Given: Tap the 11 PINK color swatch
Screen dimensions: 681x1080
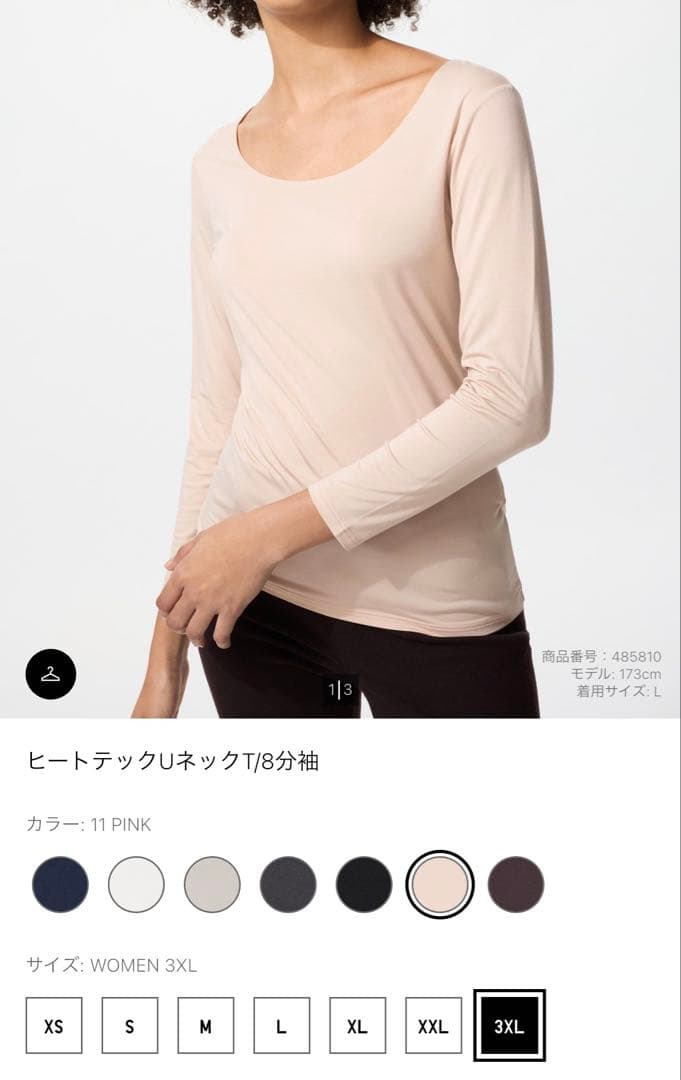Looking at the screenshot, I should pos(440,885).
